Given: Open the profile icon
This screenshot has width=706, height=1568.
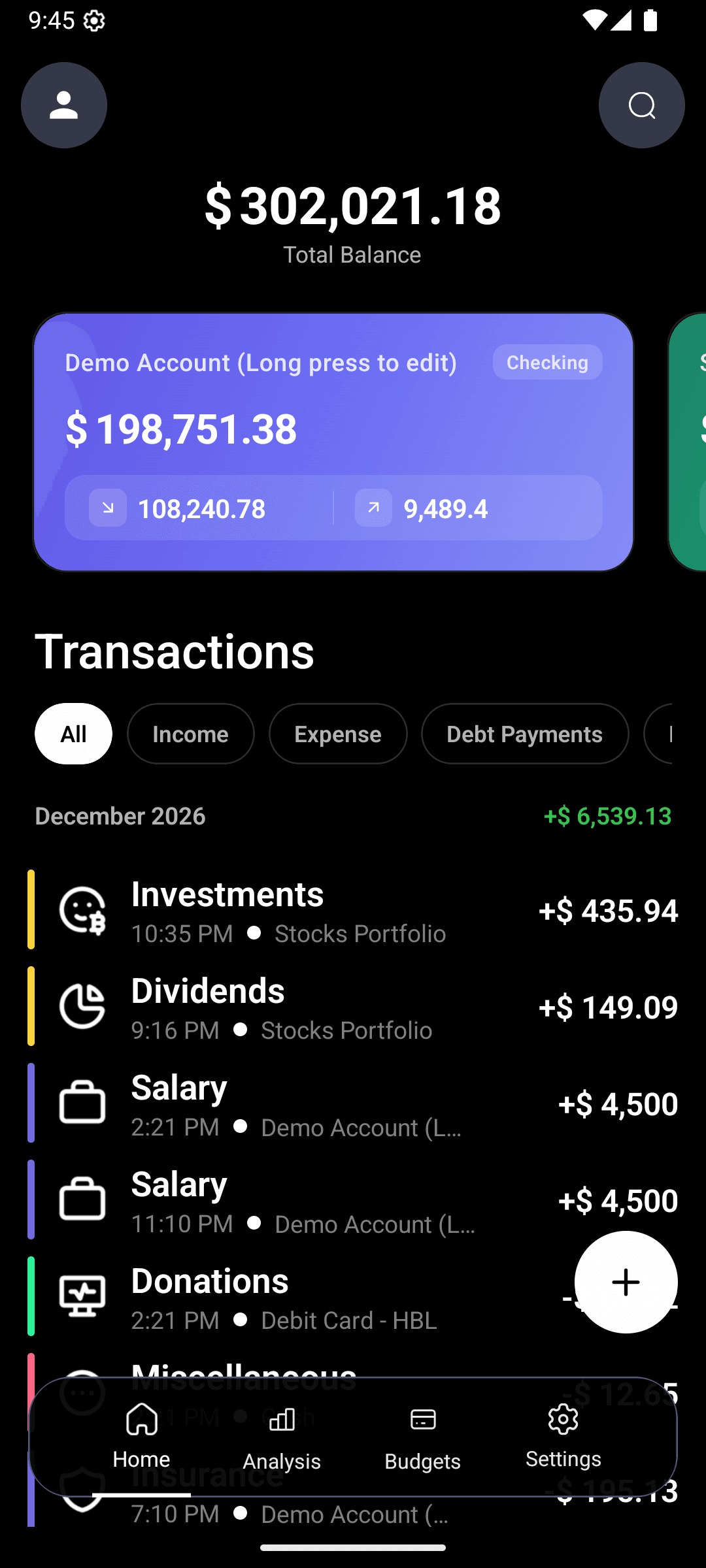Looking at the screenshot, I should pos(63,105).
